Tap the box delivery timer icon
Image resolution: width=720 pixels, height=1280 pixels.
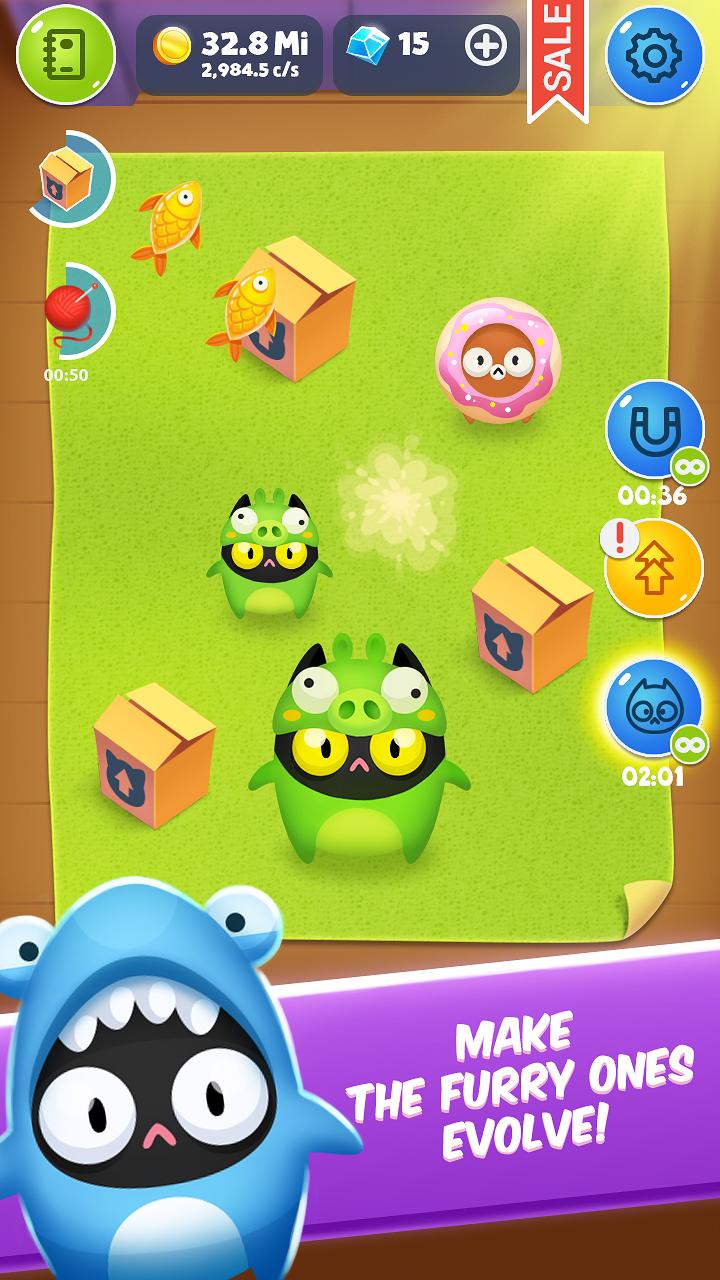(67, 179)
